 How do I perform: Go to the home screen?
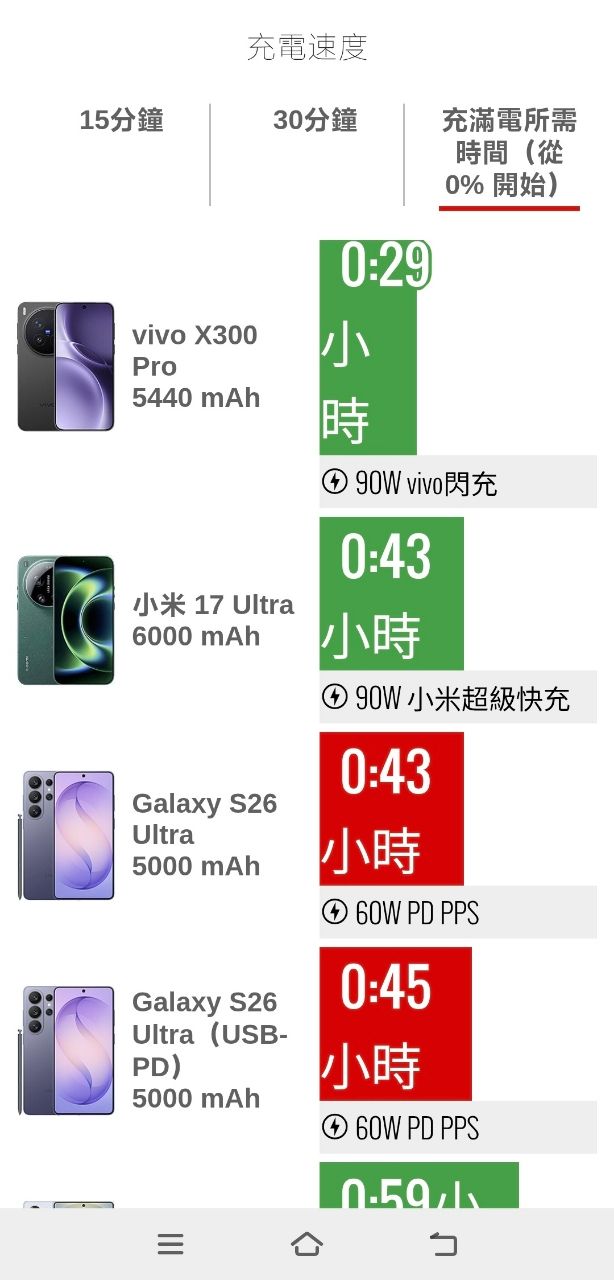pos(307,1244)
